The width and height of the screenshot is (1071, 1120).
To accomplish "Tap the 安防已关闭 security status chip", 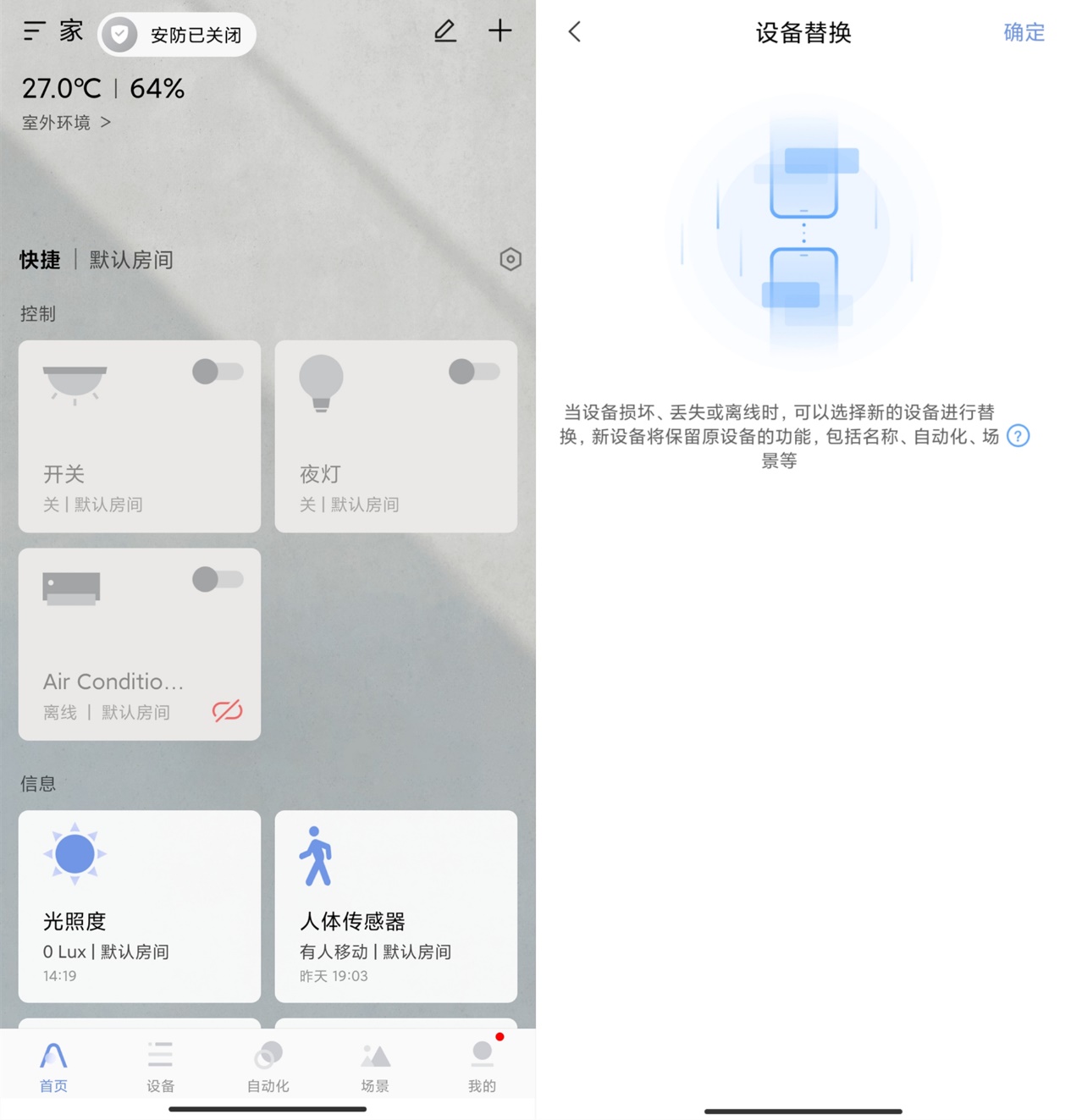I will coord(177,35).
